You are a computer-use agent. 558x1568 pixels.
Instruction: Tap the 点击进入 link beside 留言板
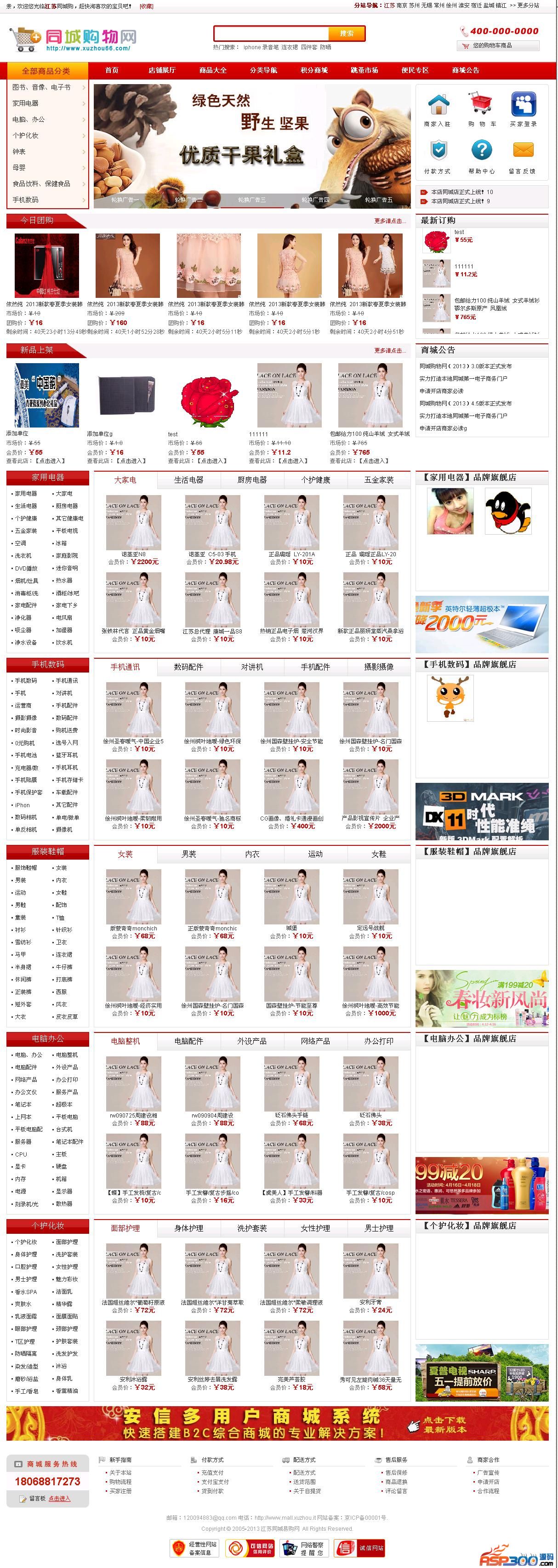click(60, 1499)
